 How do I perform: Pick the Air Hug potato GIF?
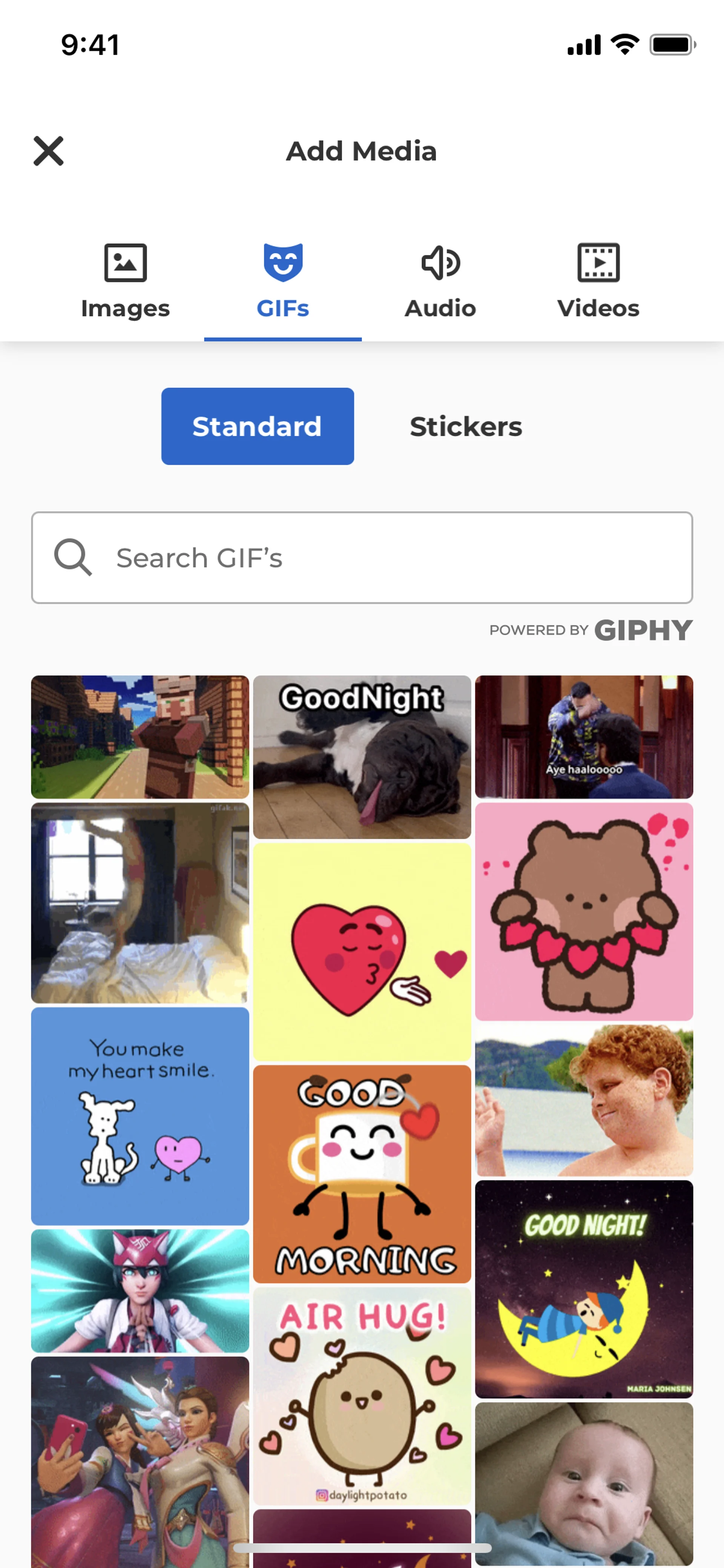click(362, 1395)
